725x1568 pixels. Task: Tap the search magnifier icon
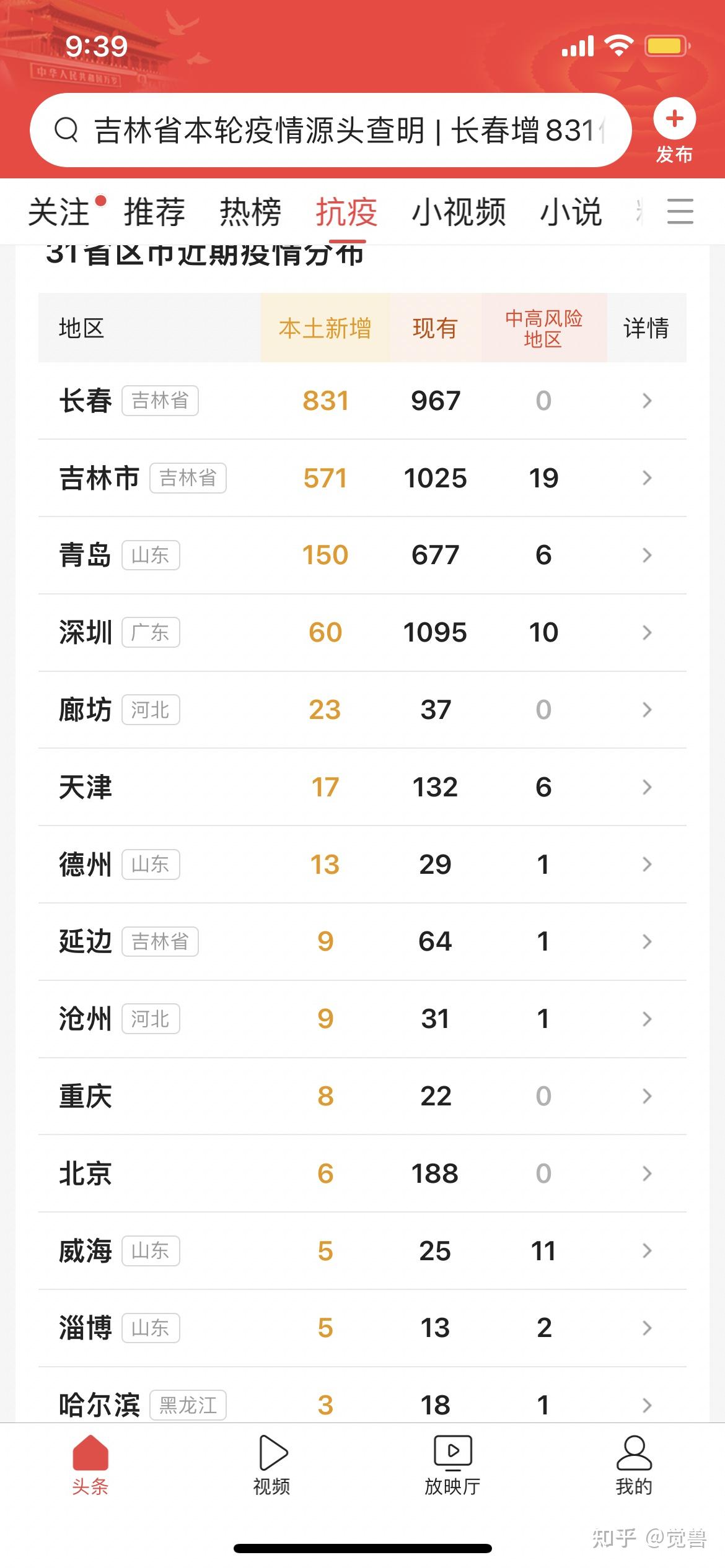pos(68,129)
